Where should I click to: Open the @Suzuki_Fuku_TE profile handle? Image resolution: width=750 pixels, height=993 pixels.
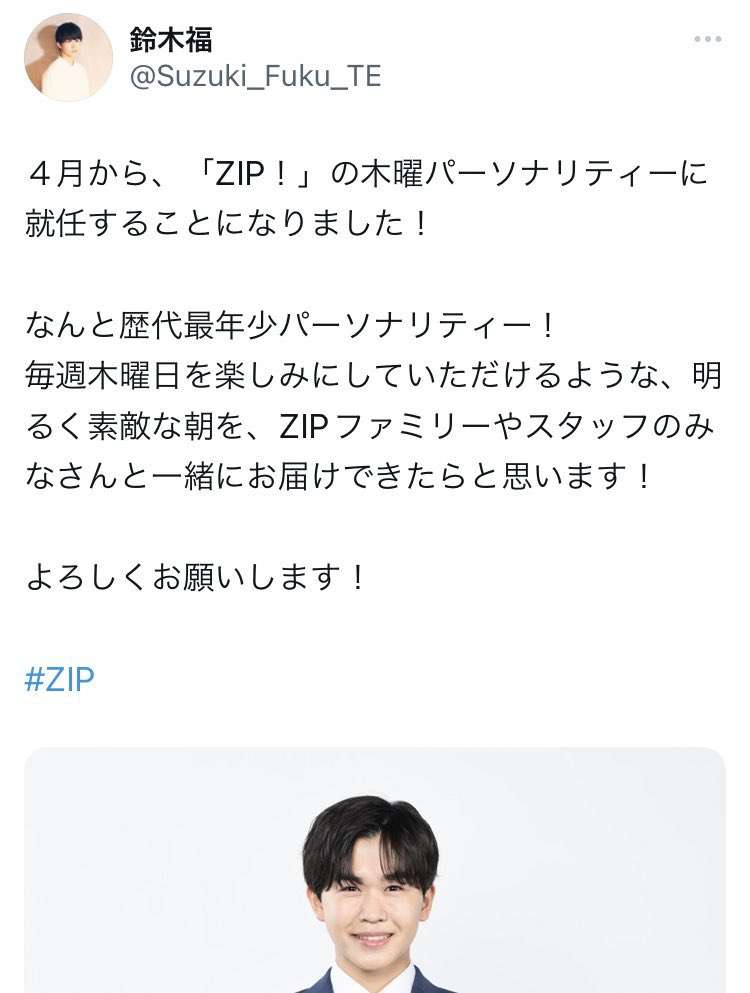[255, 77]
